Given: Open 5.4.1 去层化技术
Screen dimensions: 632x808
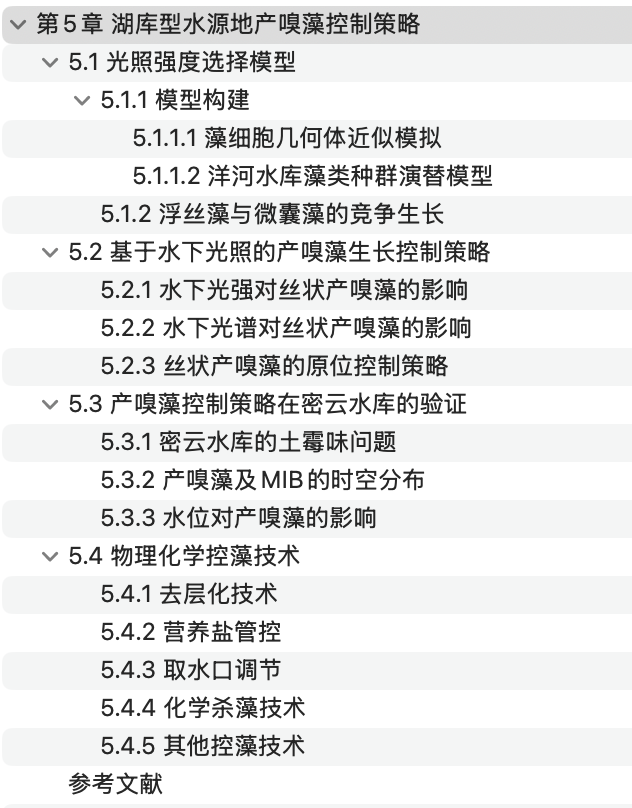Looking at the screenshot, I should coord(189,595).
